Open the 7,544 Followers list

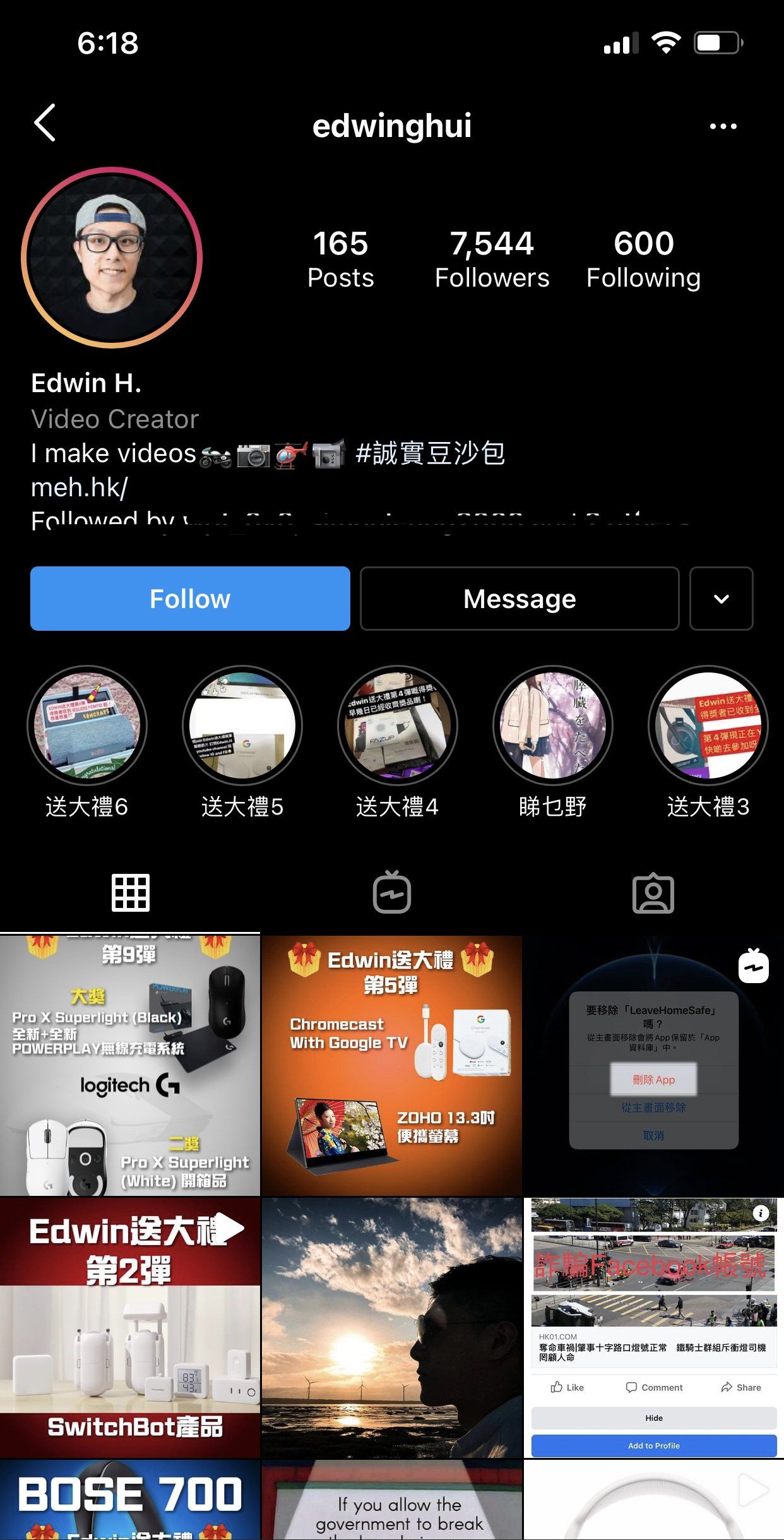492,259
